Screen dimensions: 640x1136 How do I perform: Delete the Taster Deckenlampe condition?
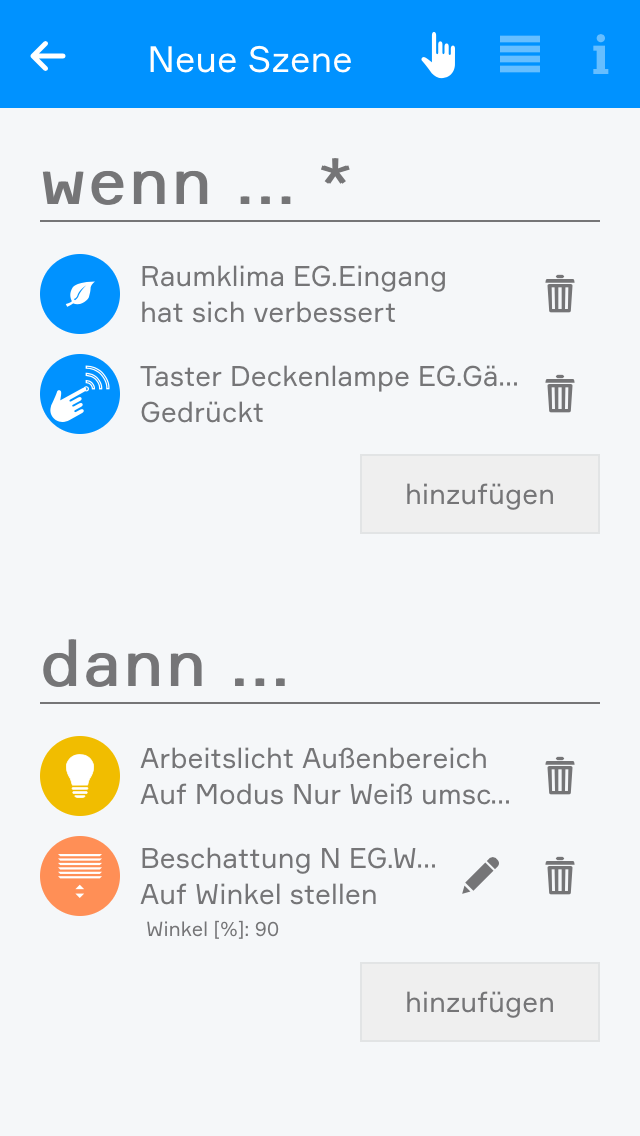560,394
